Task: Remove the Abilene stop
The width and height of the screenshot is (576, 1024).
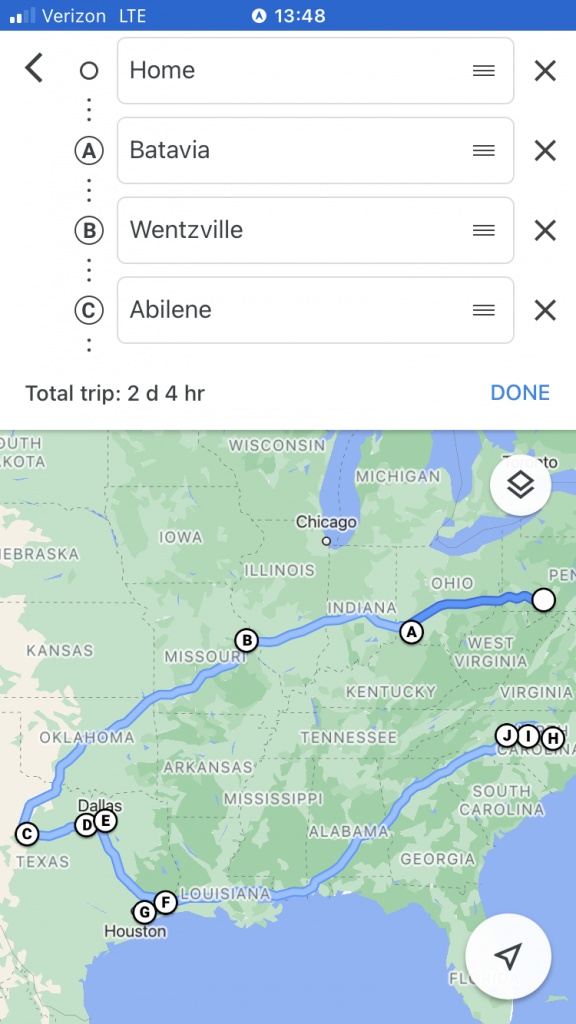Action: pos(545,310)
